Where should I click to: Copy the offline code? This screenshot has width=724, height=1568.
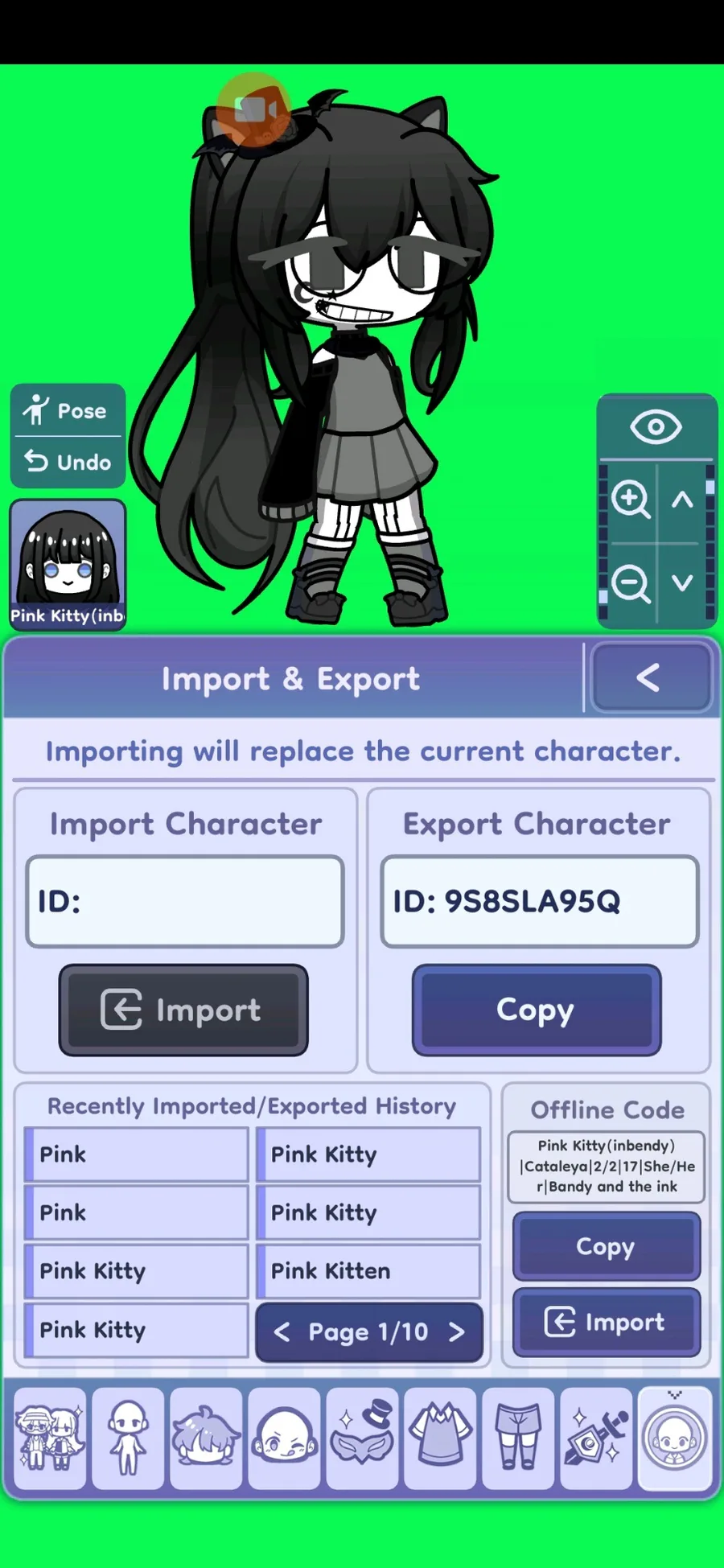(x=607, y=1246)
